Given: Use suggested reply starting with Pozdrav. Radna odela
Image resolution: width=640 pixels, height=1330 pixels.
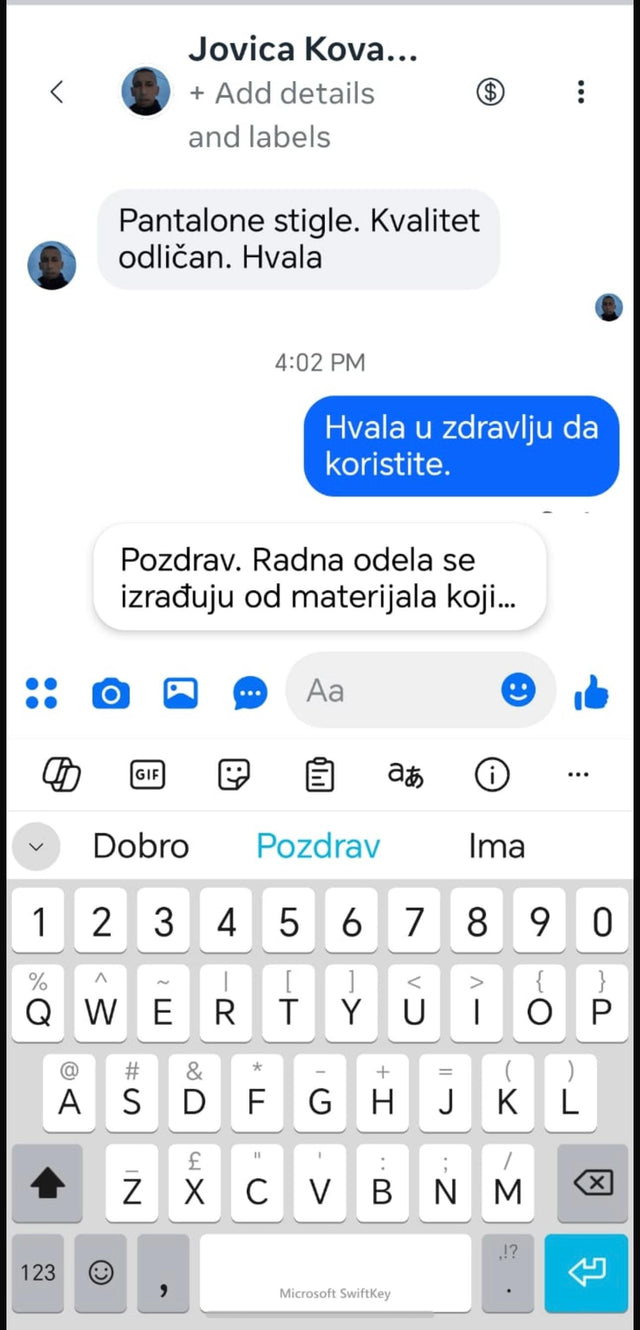Looking at the screenshot, I should click(x=319, y=579).
